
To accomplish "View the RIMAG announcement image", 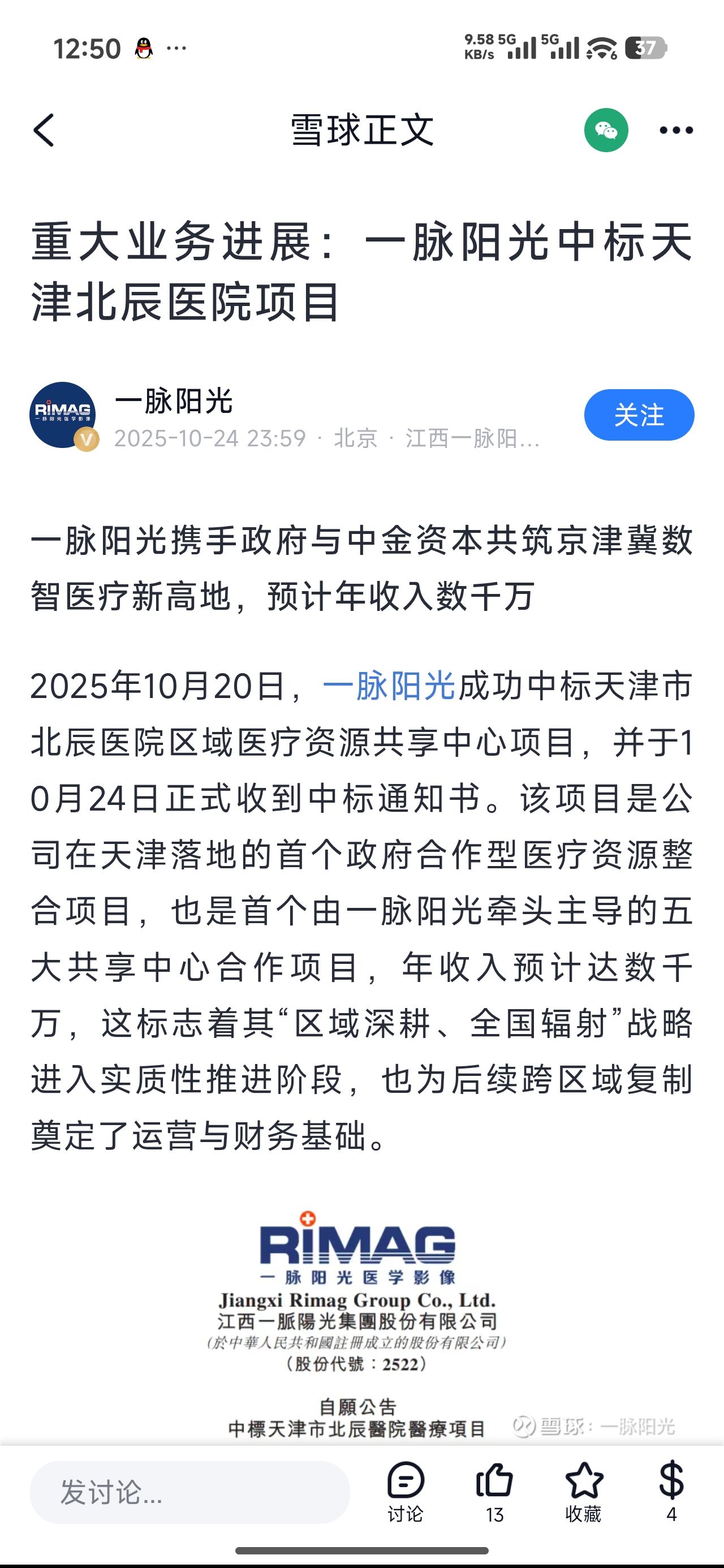I will coord(357,1321).
